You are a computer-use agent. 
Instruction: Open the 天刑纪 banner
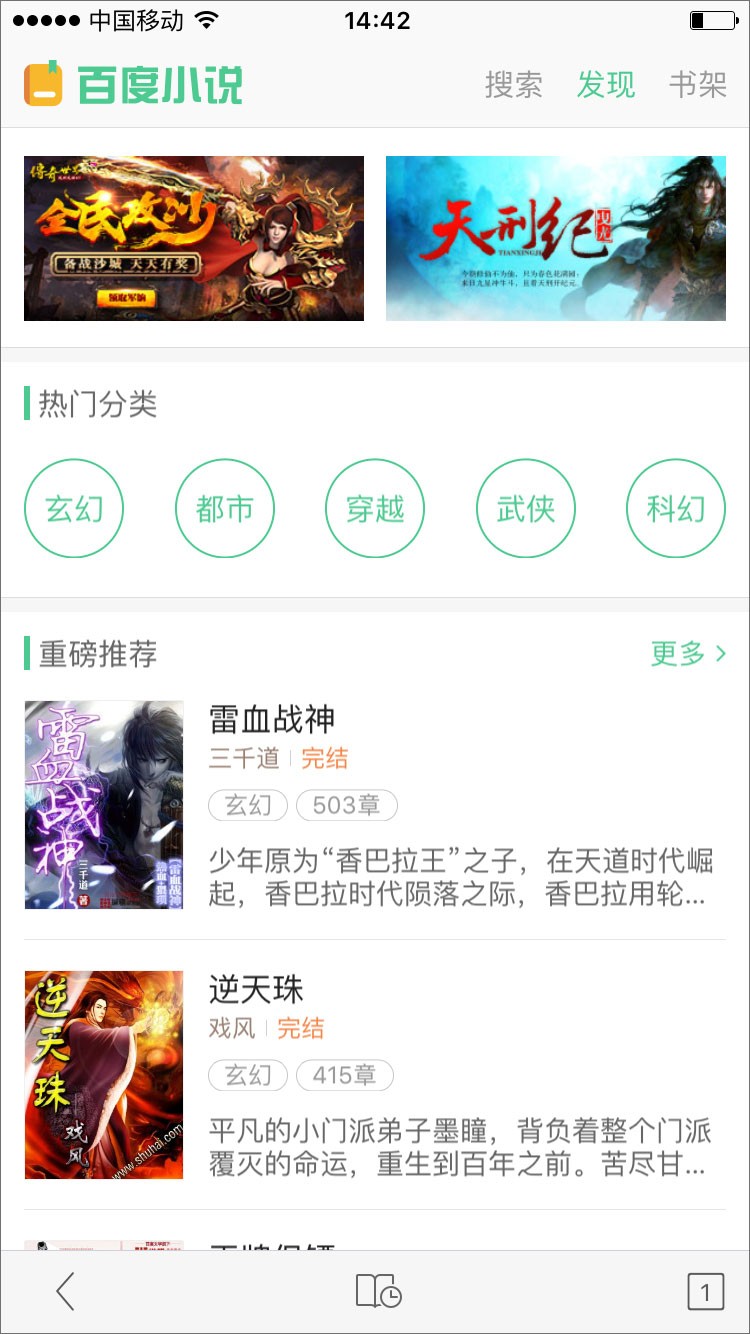point(555,238)
